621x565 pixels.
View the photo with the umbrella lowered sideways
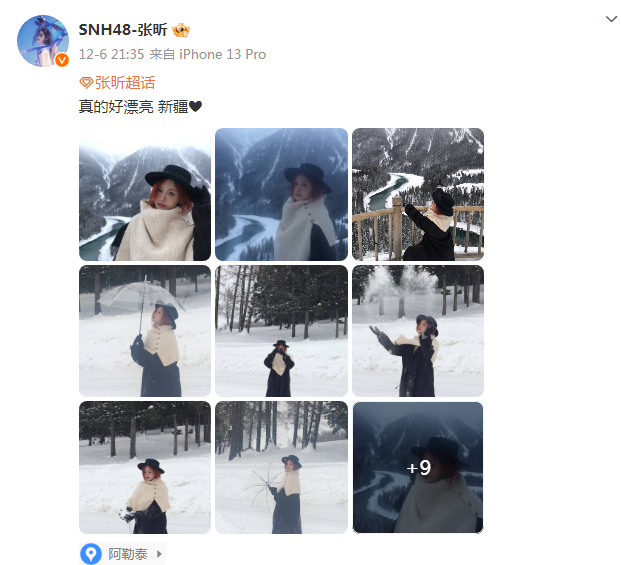[x=281, y=467]
